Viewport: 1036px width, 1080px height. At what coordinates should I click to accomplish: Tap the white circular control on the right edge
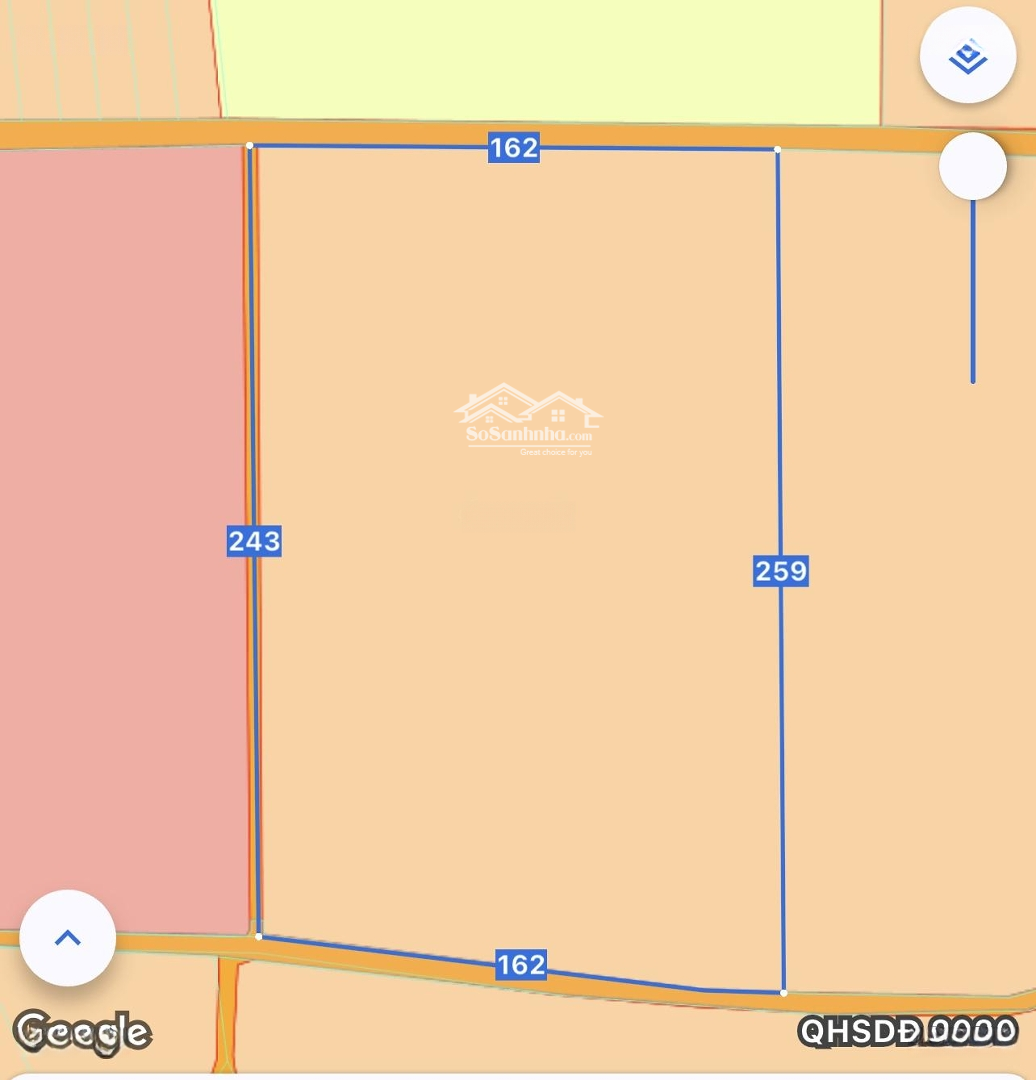coord(971,166)
